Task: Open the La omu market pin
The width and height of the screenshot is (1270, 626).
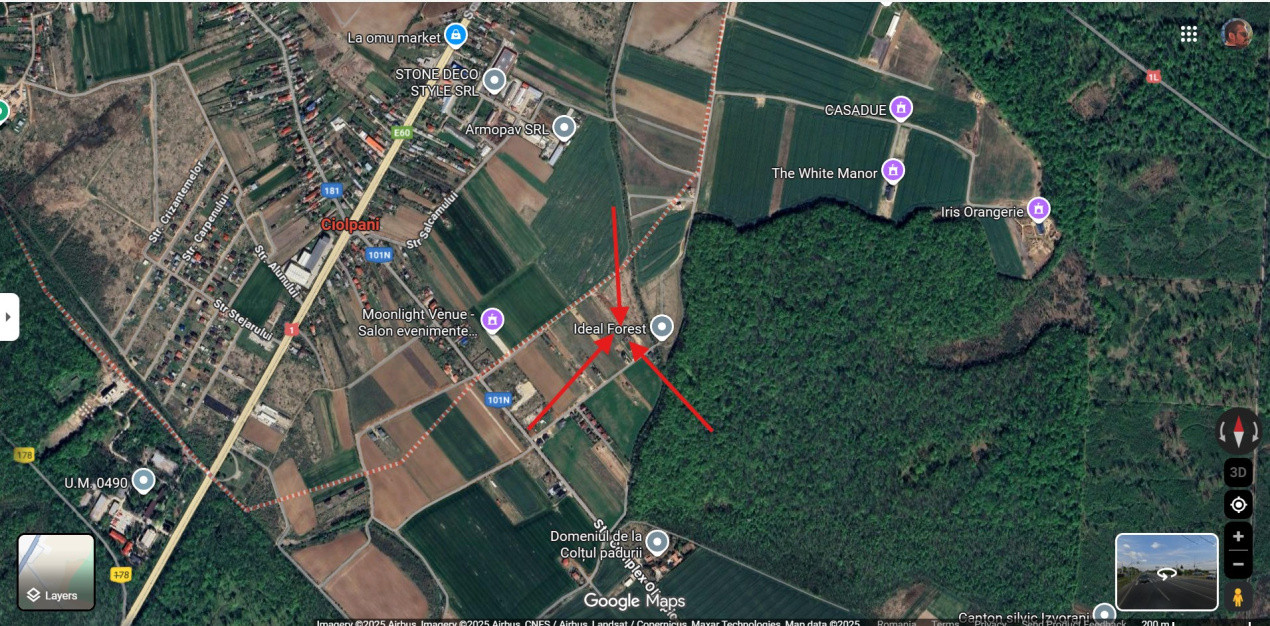Action: point(455,36)
